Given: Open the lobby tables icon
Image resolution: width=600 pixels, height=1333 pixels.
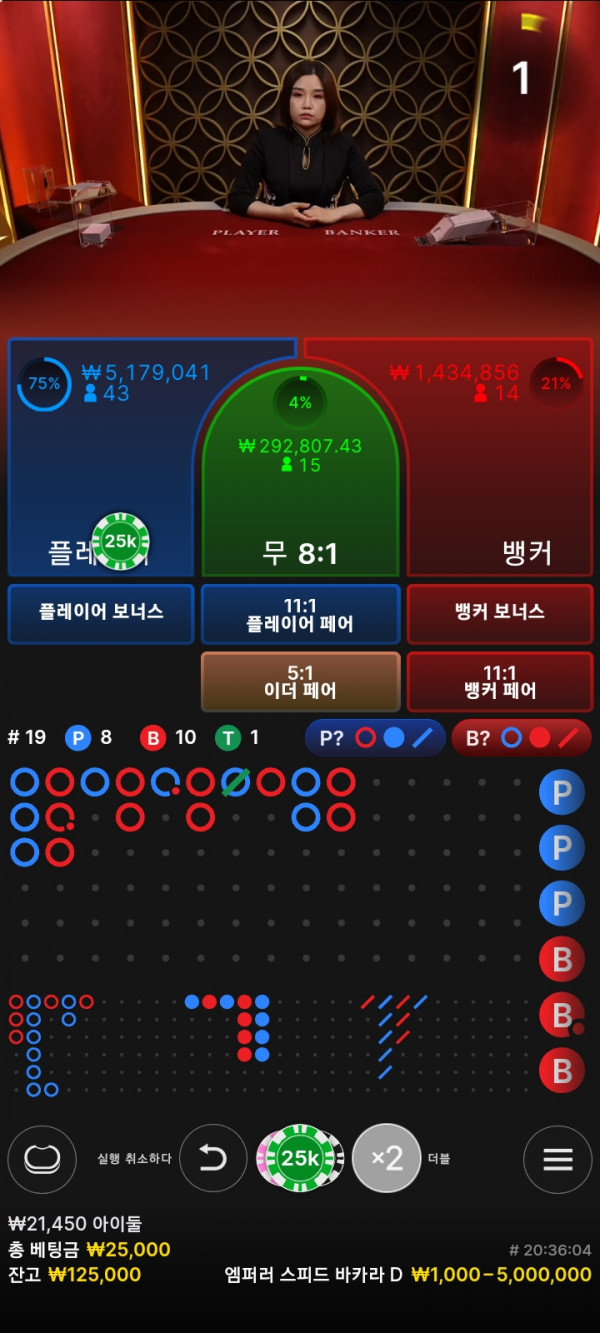Looking at the screenshot, I should (42, 1158).
